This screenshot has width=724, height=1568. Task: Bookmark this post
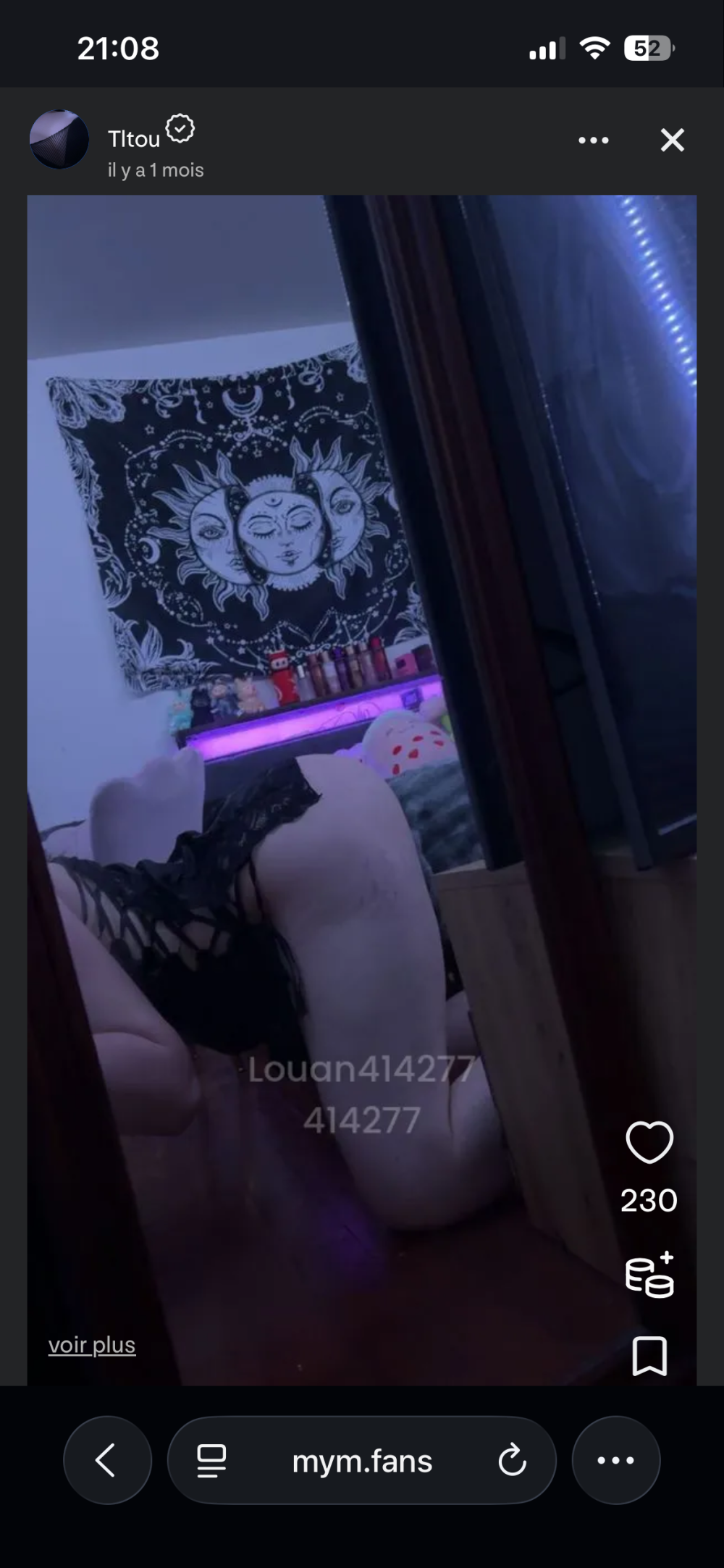pos(649,1356)
